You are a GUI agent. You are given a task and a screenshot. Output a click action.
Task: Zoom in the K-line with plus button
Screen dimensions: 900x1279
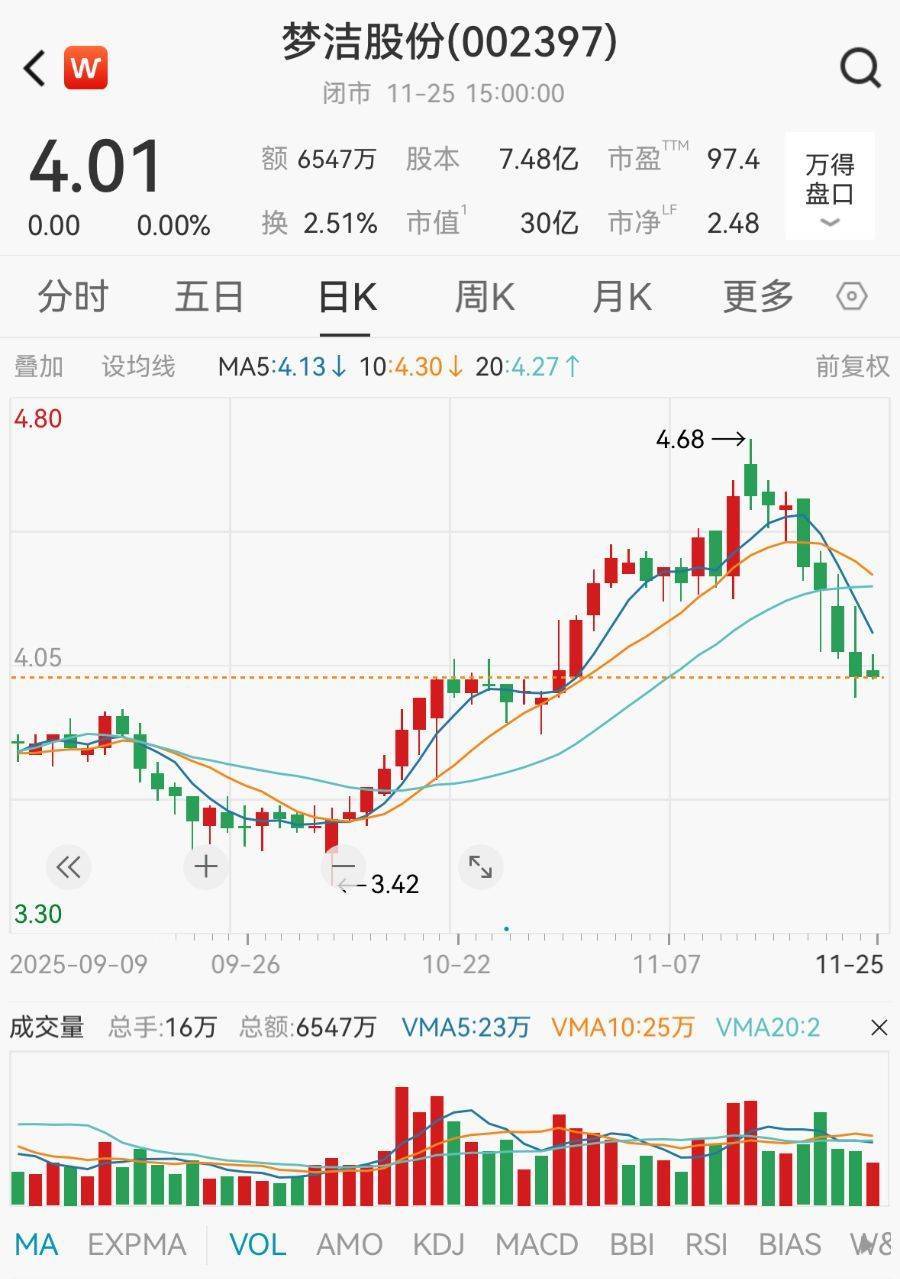(x=206, y=866)
